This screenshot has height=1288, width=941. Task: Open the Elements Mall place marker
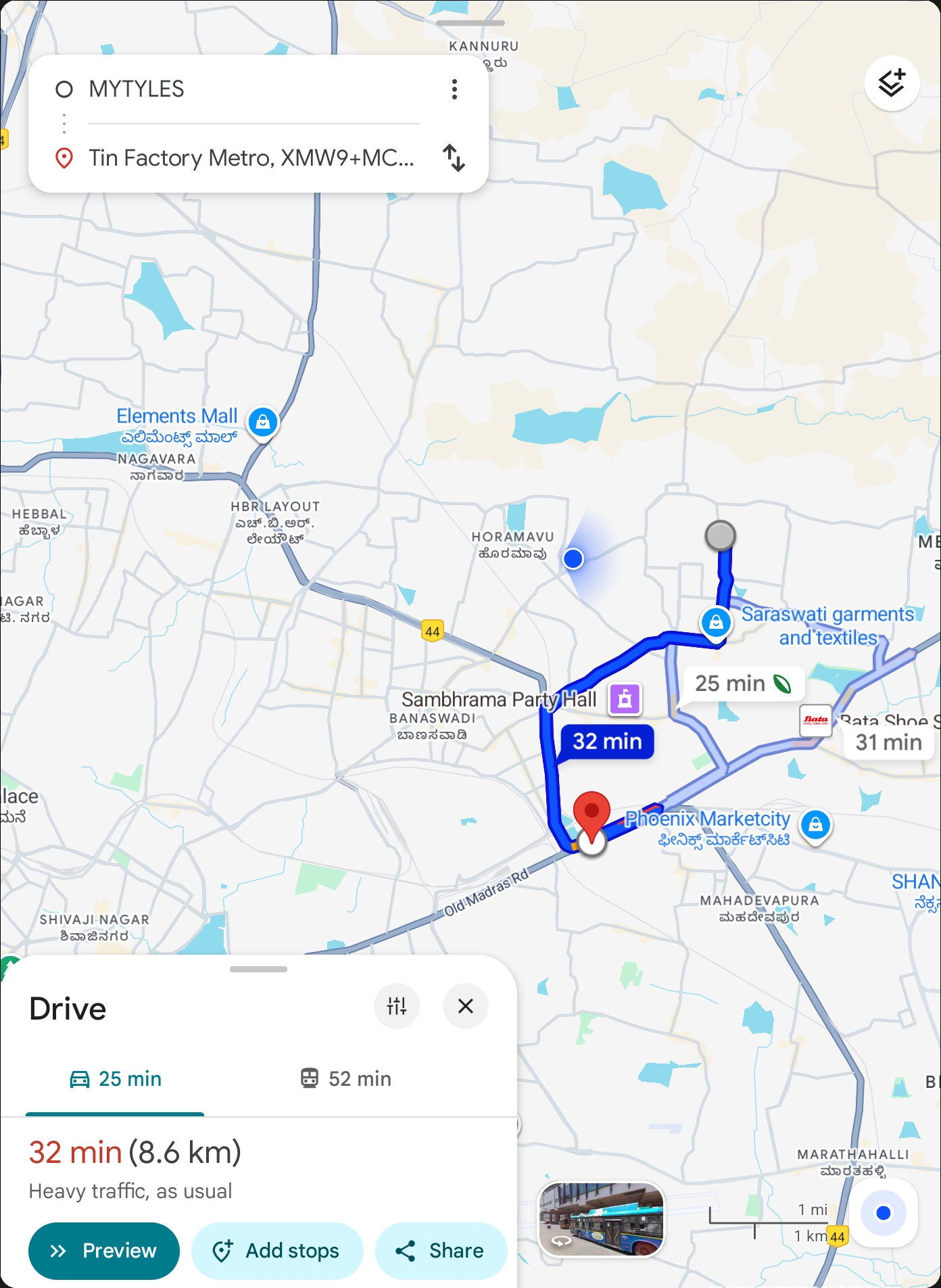coord(263,422)
